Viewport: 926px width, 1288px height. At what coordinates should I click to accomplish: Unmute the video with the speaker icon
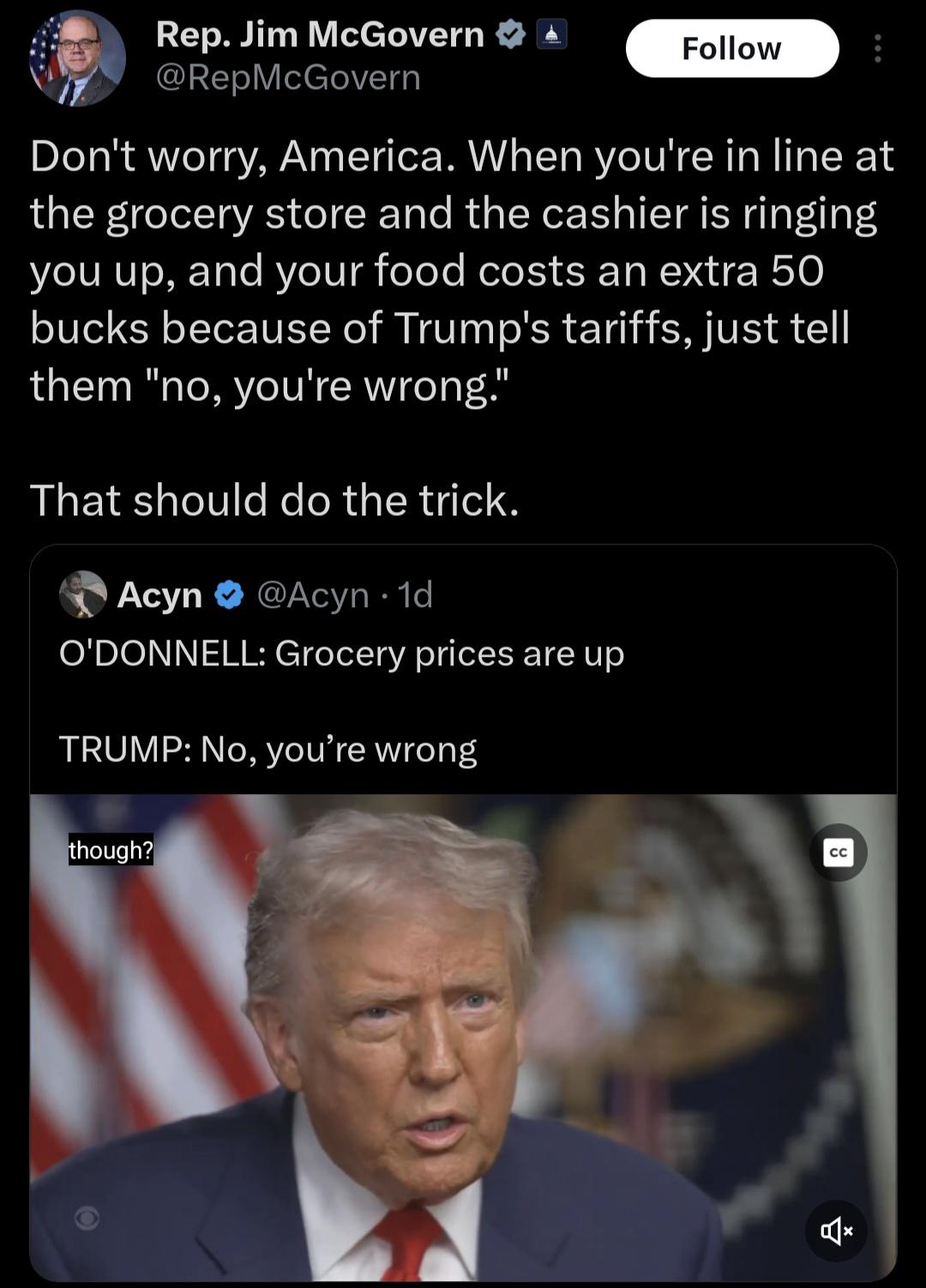(x=834, y=1231)
